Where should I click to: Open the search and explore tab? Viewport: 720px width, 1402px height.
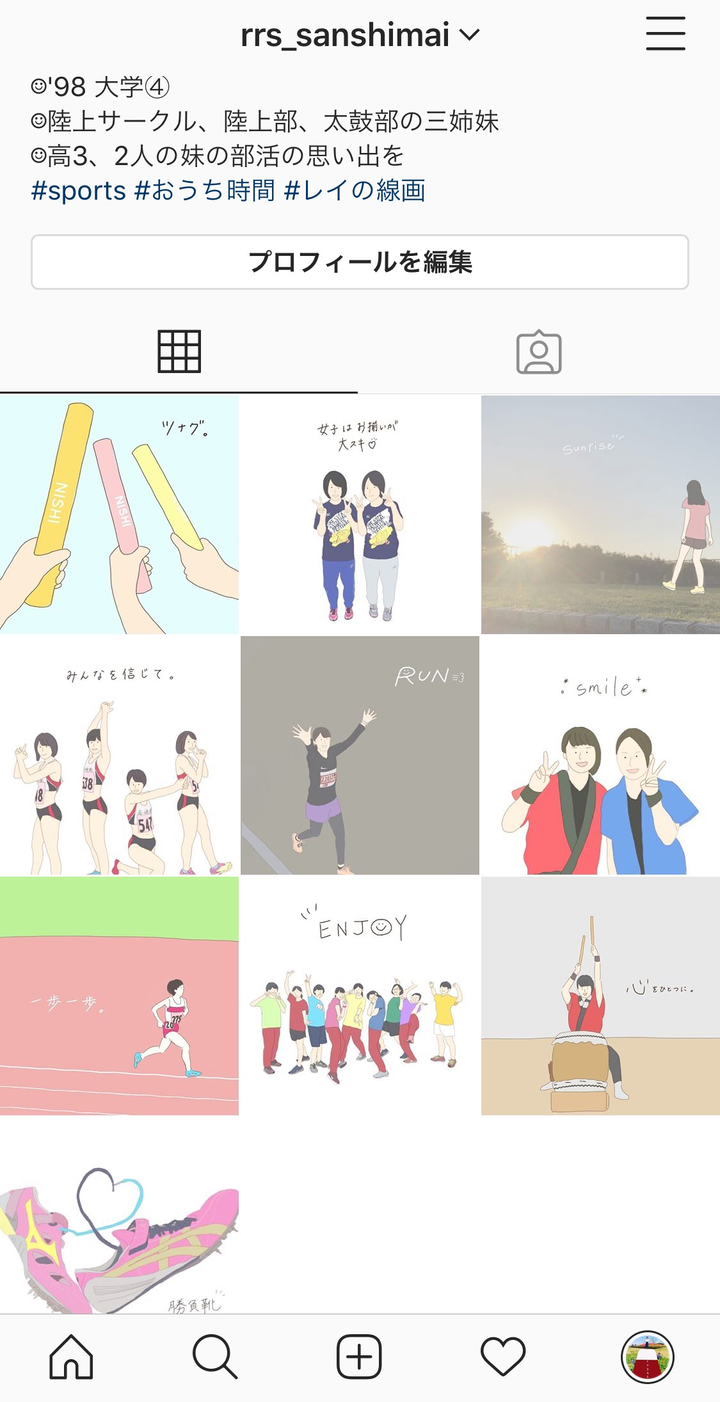pos(215,1357)
